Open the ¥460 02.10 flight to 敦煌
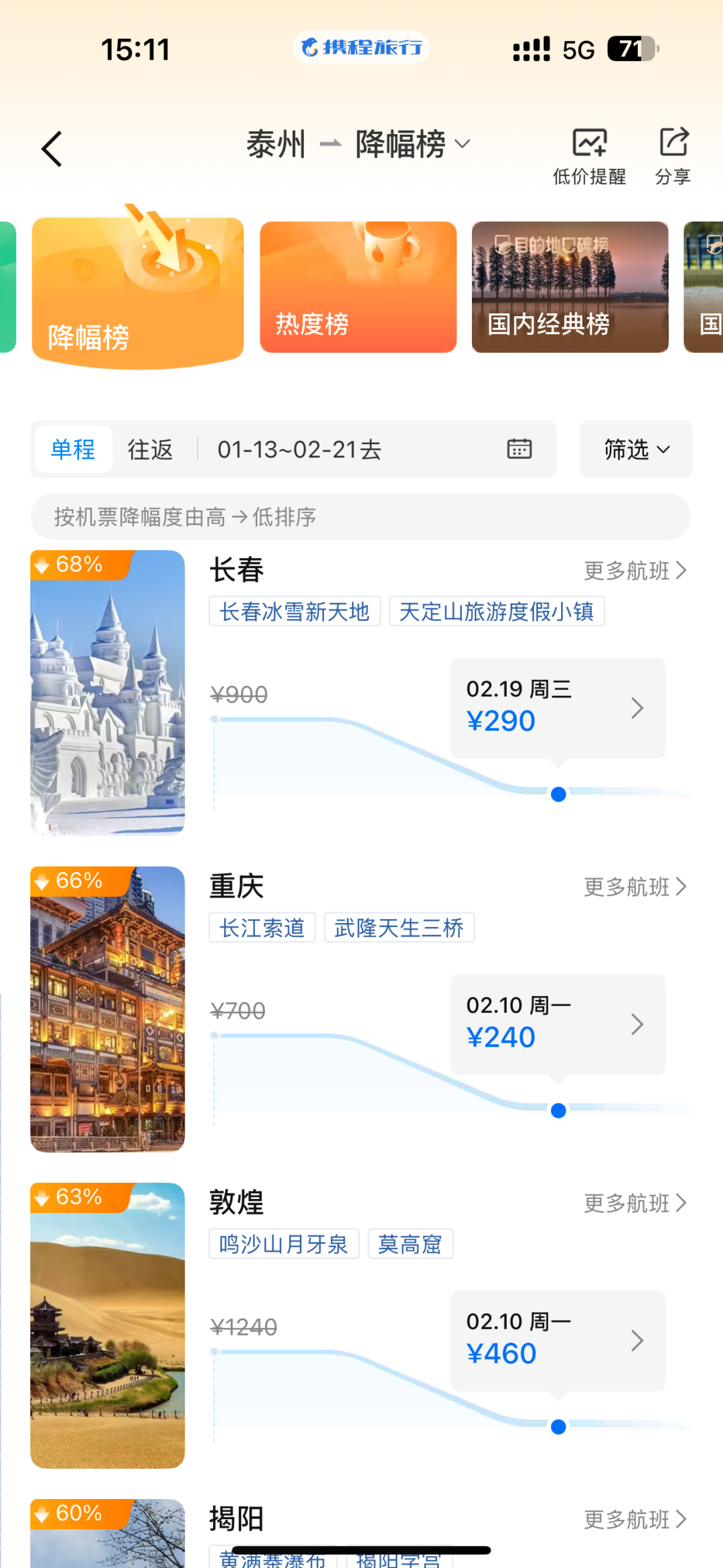This screenshot has width=723, height=1568. (x=558, y=1340)
